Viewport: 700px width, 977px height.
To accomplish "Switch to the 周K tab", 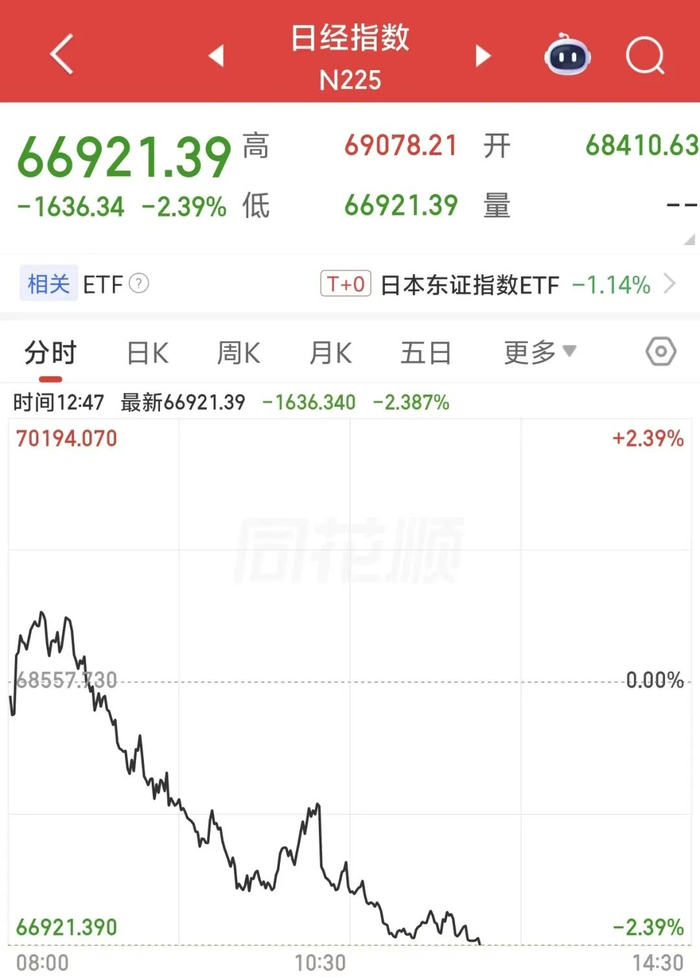I will point(239,353).
